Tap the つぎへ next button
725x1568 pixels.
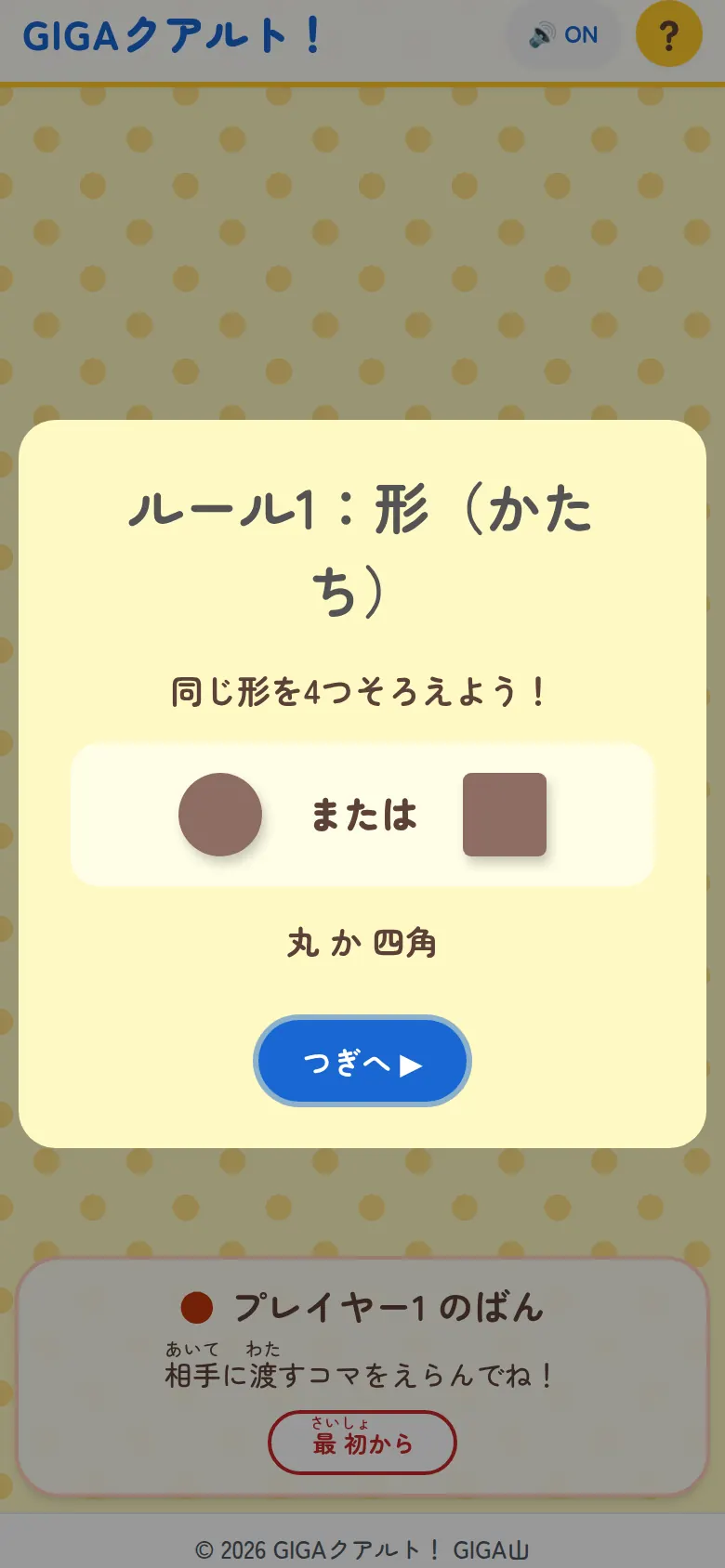[362, 1061]
